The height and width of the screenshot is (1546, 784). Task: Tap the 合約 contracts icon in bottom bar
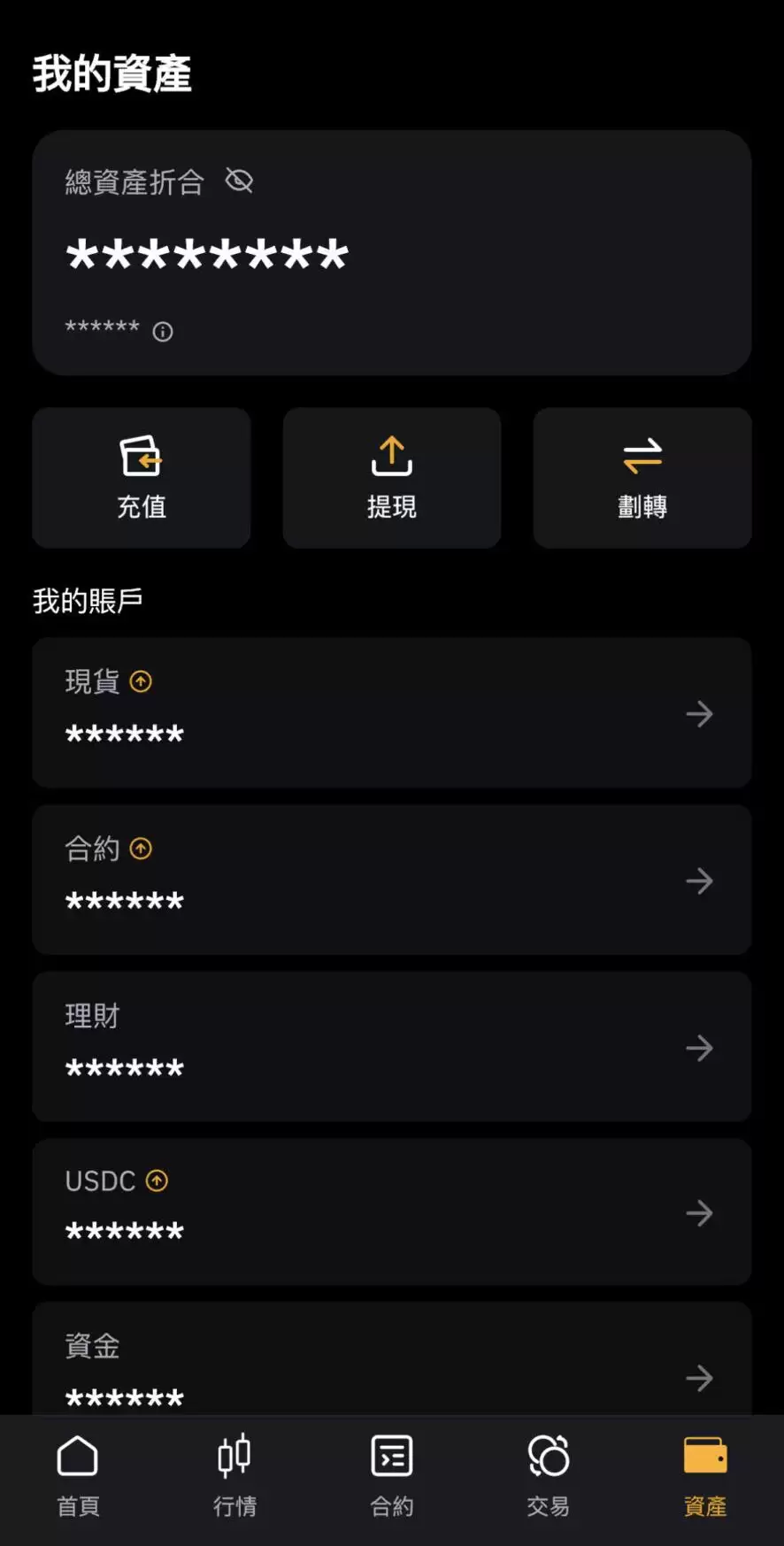(x=391, y=1455)
